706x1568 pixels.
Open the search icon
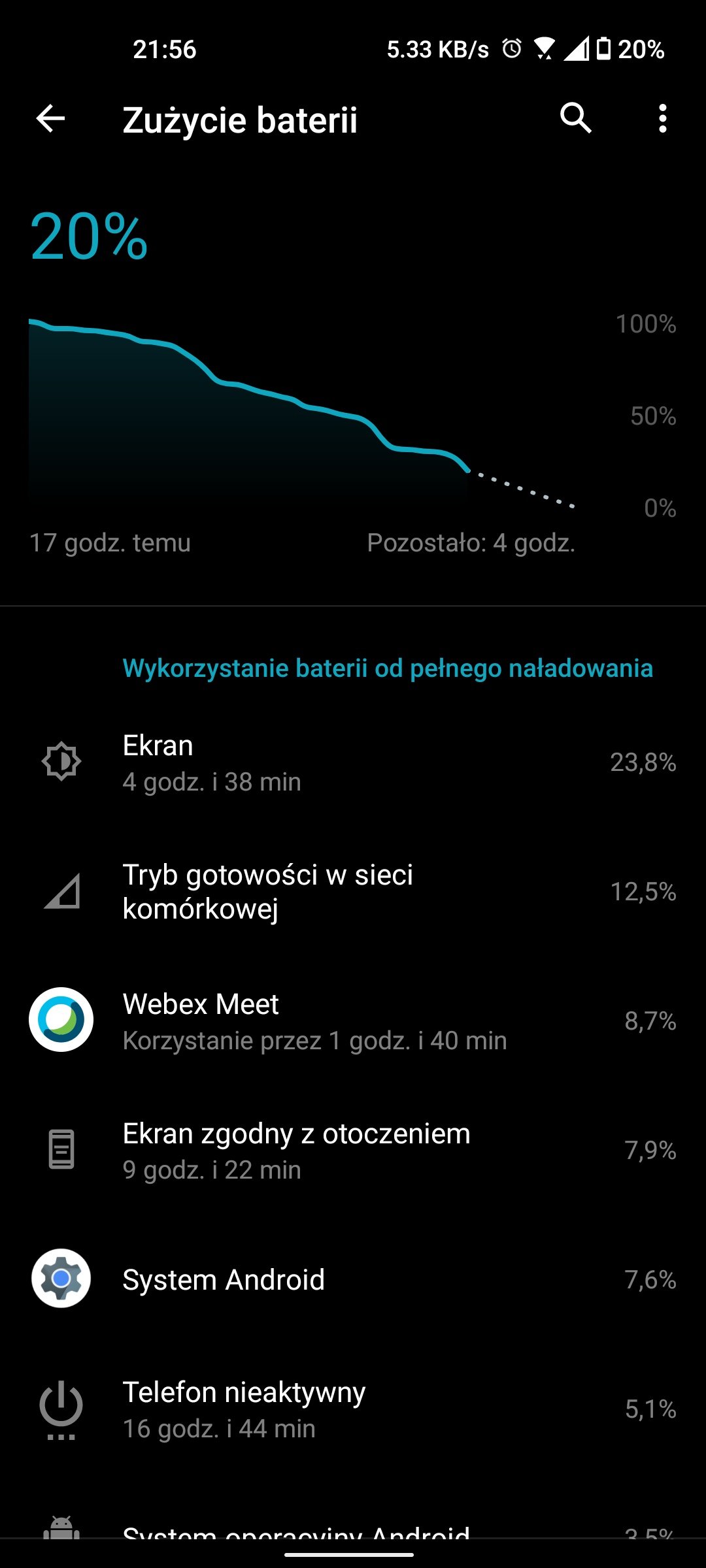[x=575, y=119]
